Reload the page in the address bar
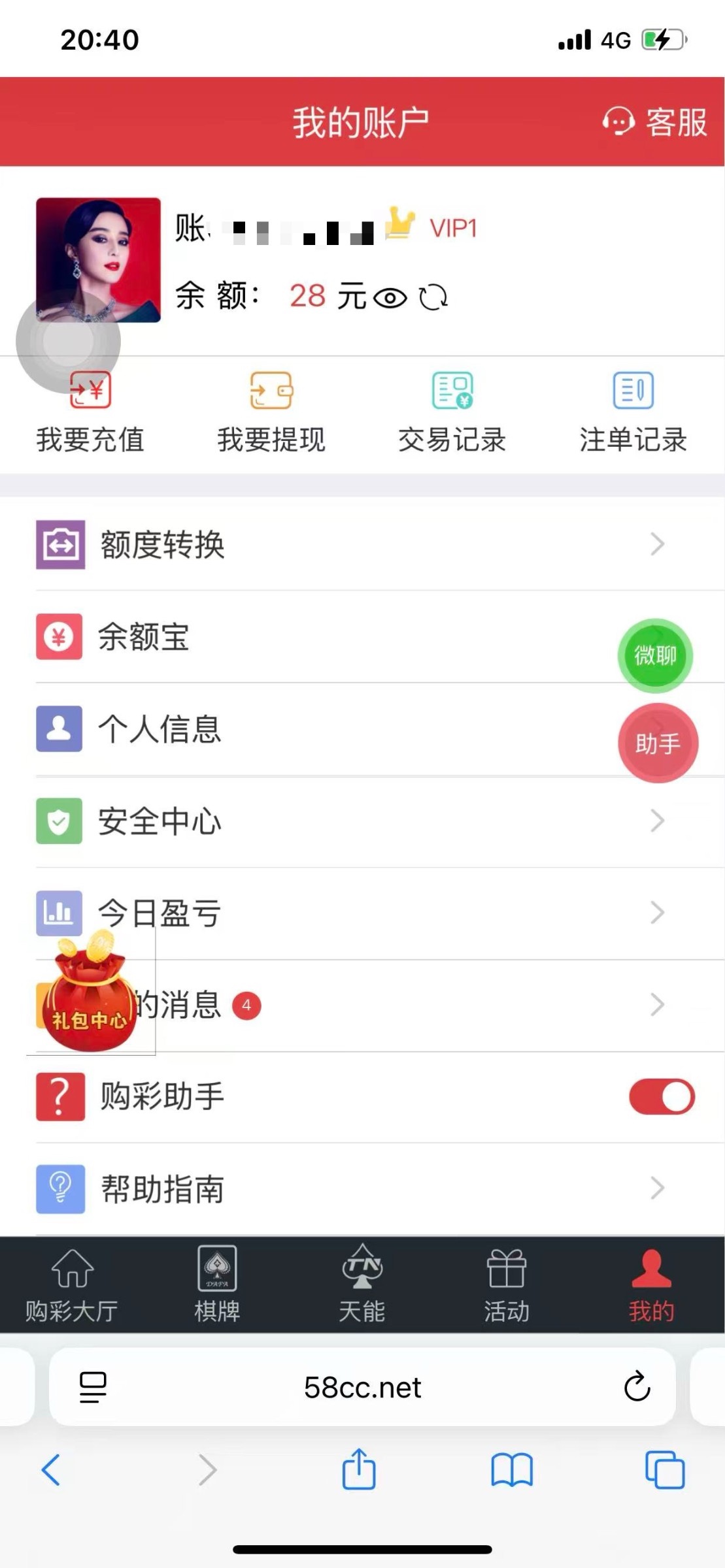This screenshot has width=725, height=1568. point(637,1387)
